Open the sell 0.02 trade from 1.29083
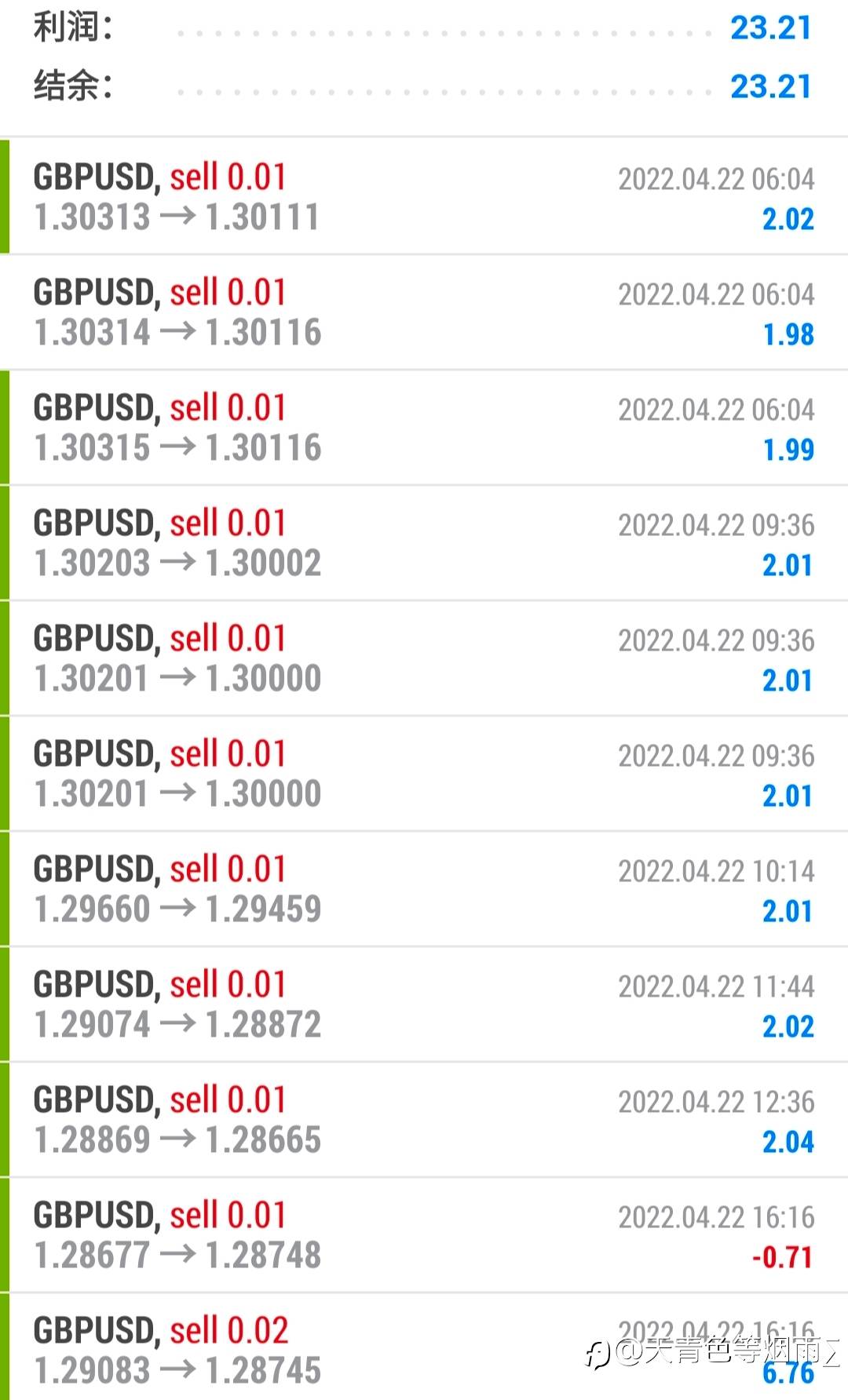848x1400 pixels. [424, 1348]
